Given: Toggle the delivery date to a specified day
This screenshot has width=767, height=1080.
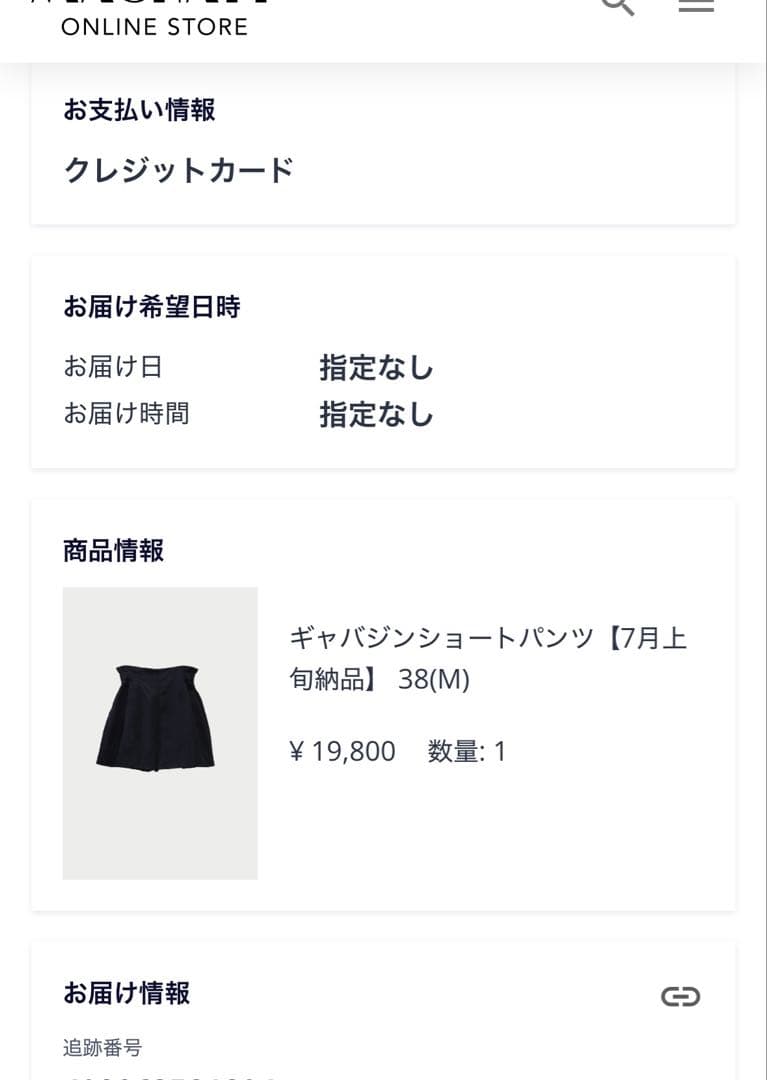Looking at the screenshot, I should pos(377,368).
